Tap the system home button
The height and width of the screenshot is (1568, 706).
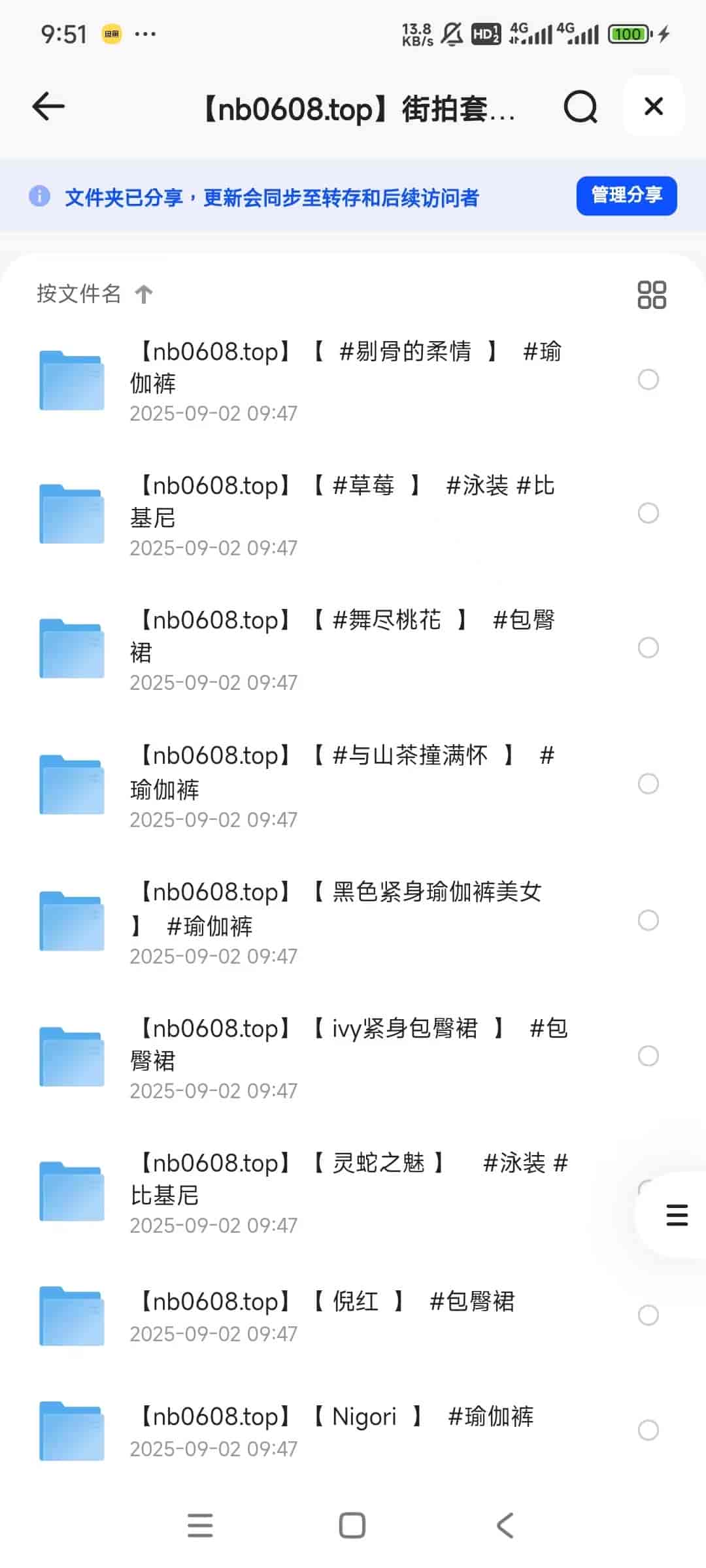tap(352, 1526)
